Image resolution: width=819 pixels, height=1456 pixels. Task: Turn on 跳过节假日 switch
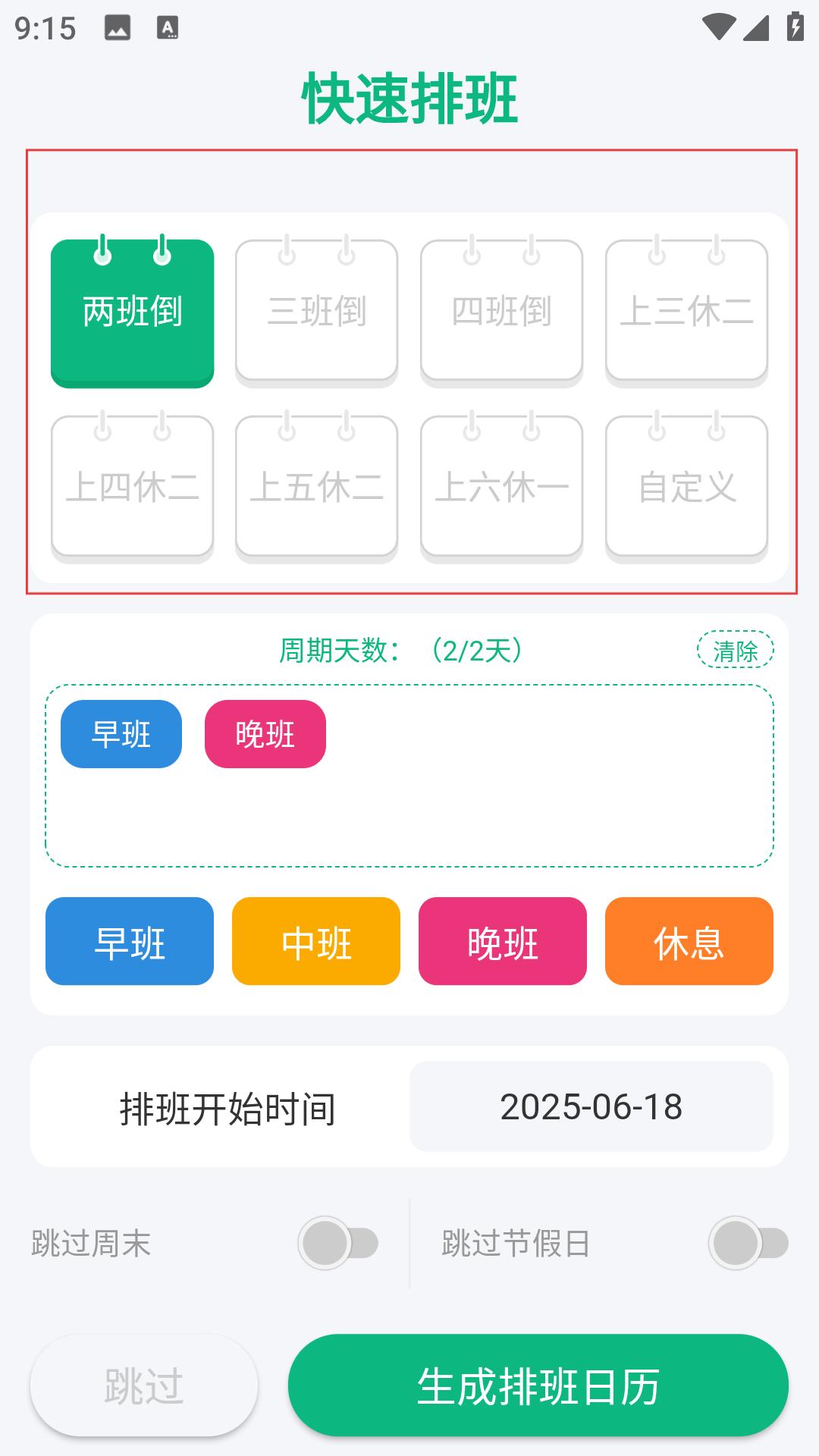749,1243
